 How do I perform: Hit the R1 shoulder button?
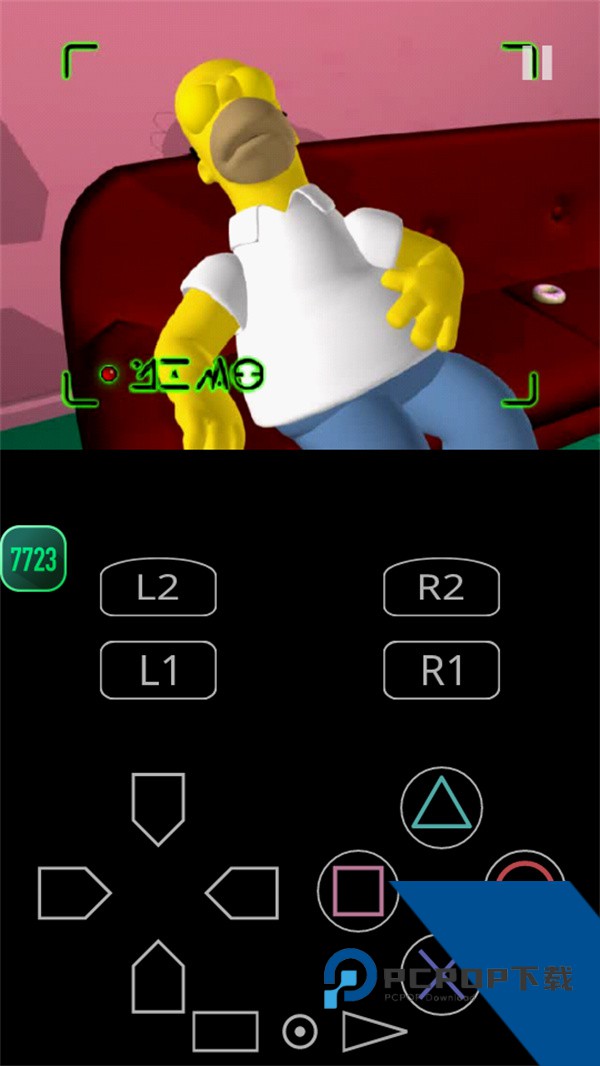[x=441, y=670]
